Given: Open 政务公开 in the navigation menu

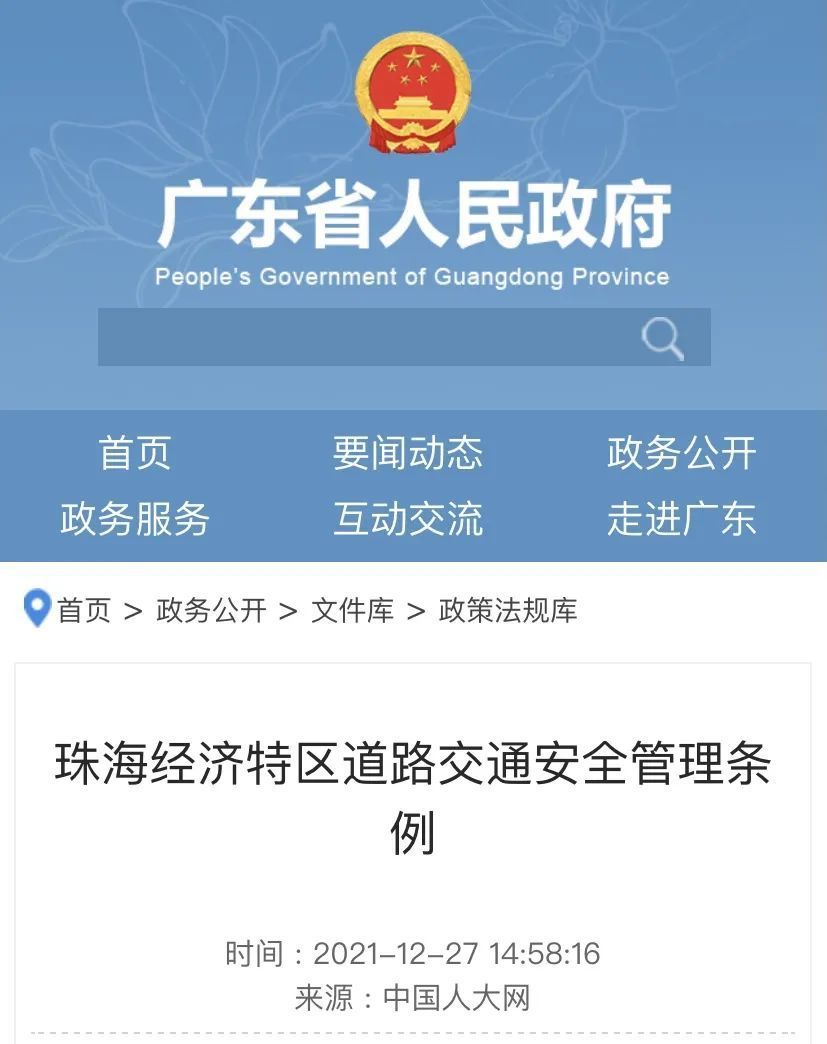Looking at the screenshot, I should coord(681,453).
